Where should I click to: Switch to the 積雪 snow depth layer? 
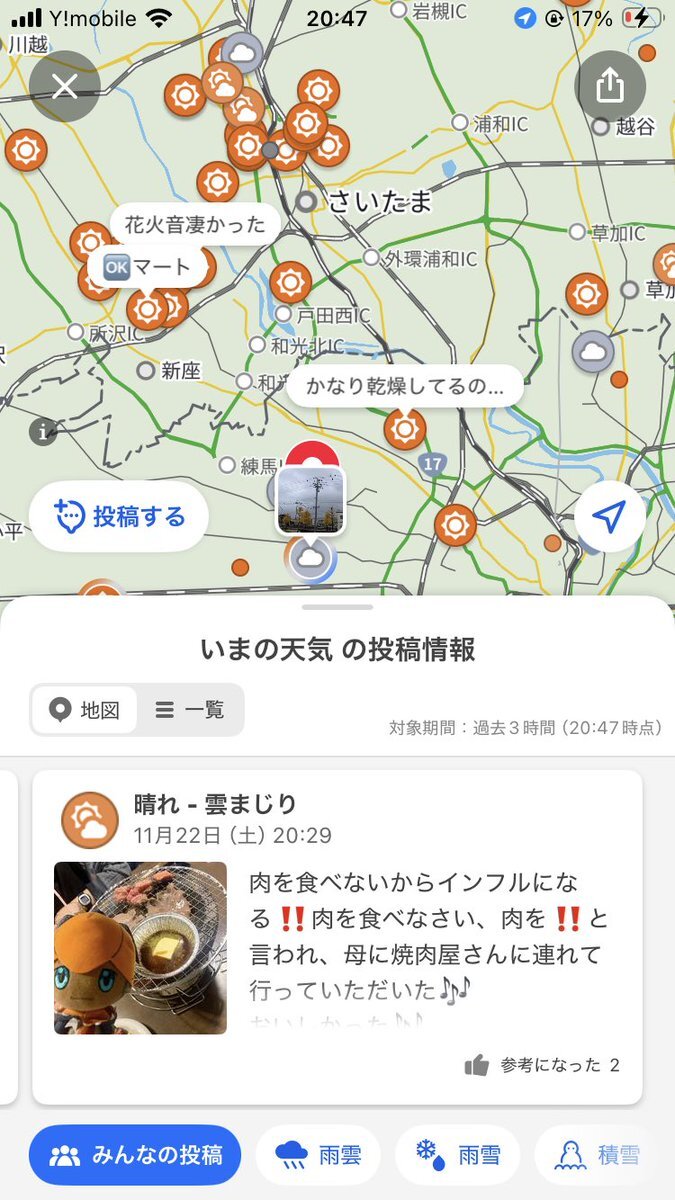[x=597, y=1155]
